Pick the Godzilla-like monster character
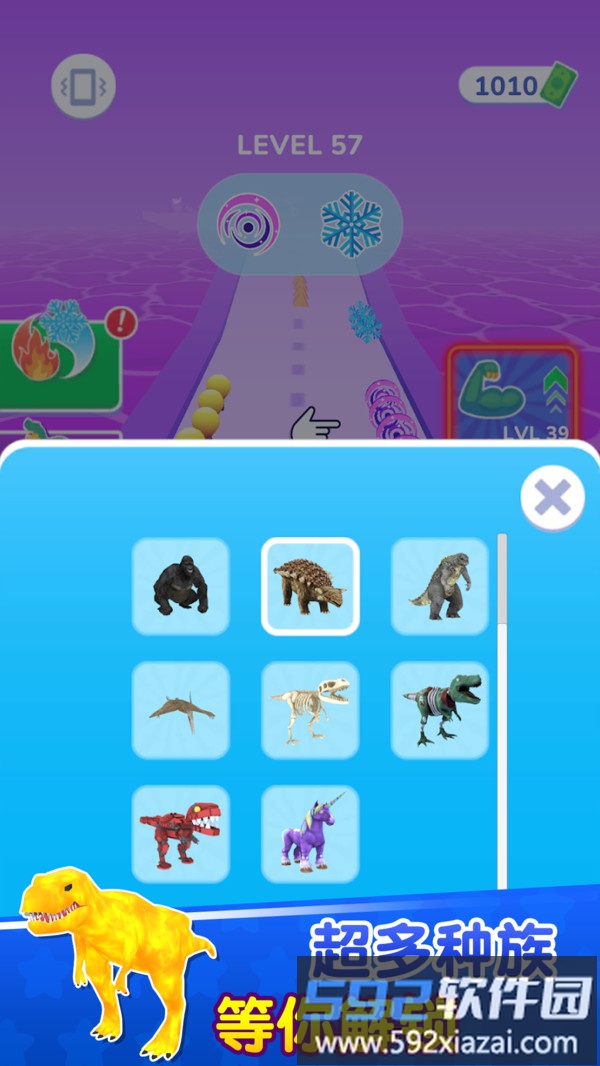The width and height of the screenshot is (600, 1066). (x=439, y=586)
